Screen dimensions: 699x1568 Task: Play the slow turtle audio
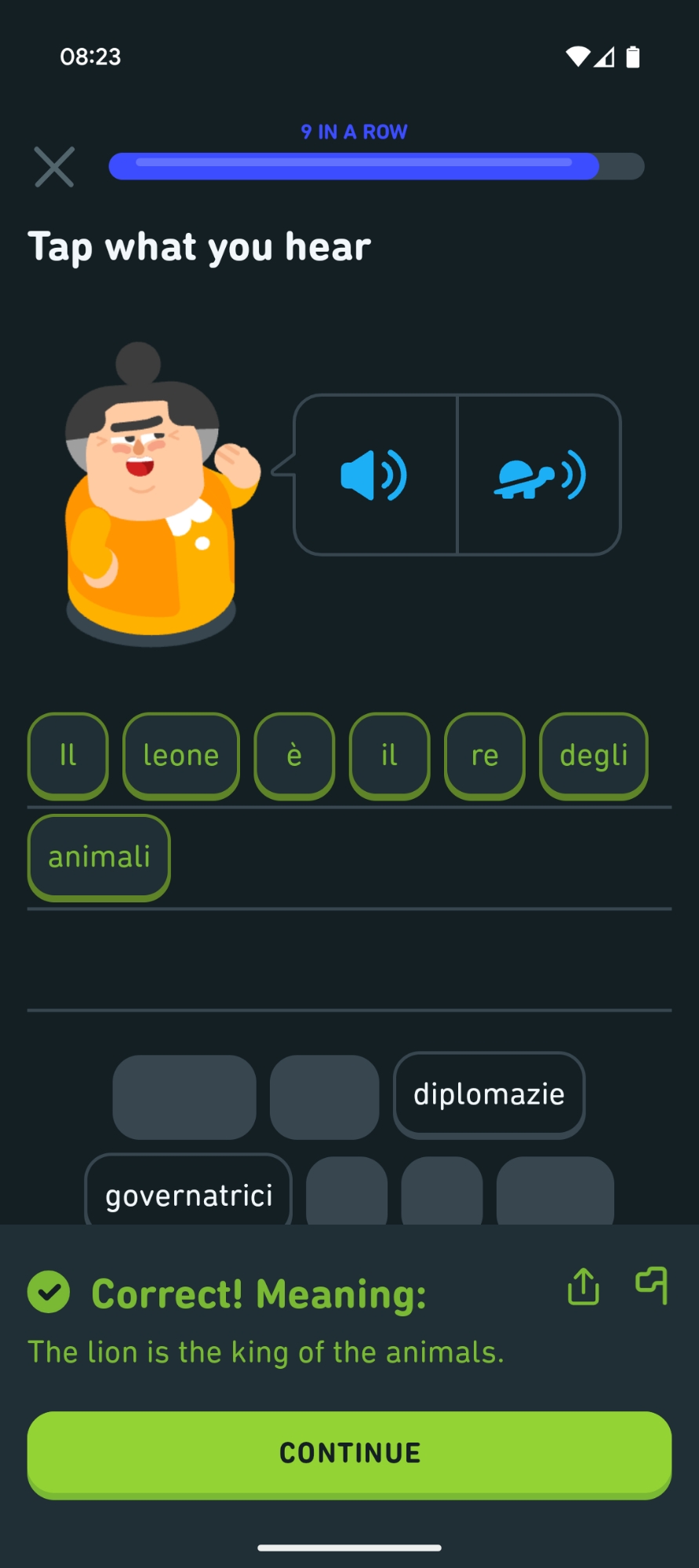coord(540,475)
